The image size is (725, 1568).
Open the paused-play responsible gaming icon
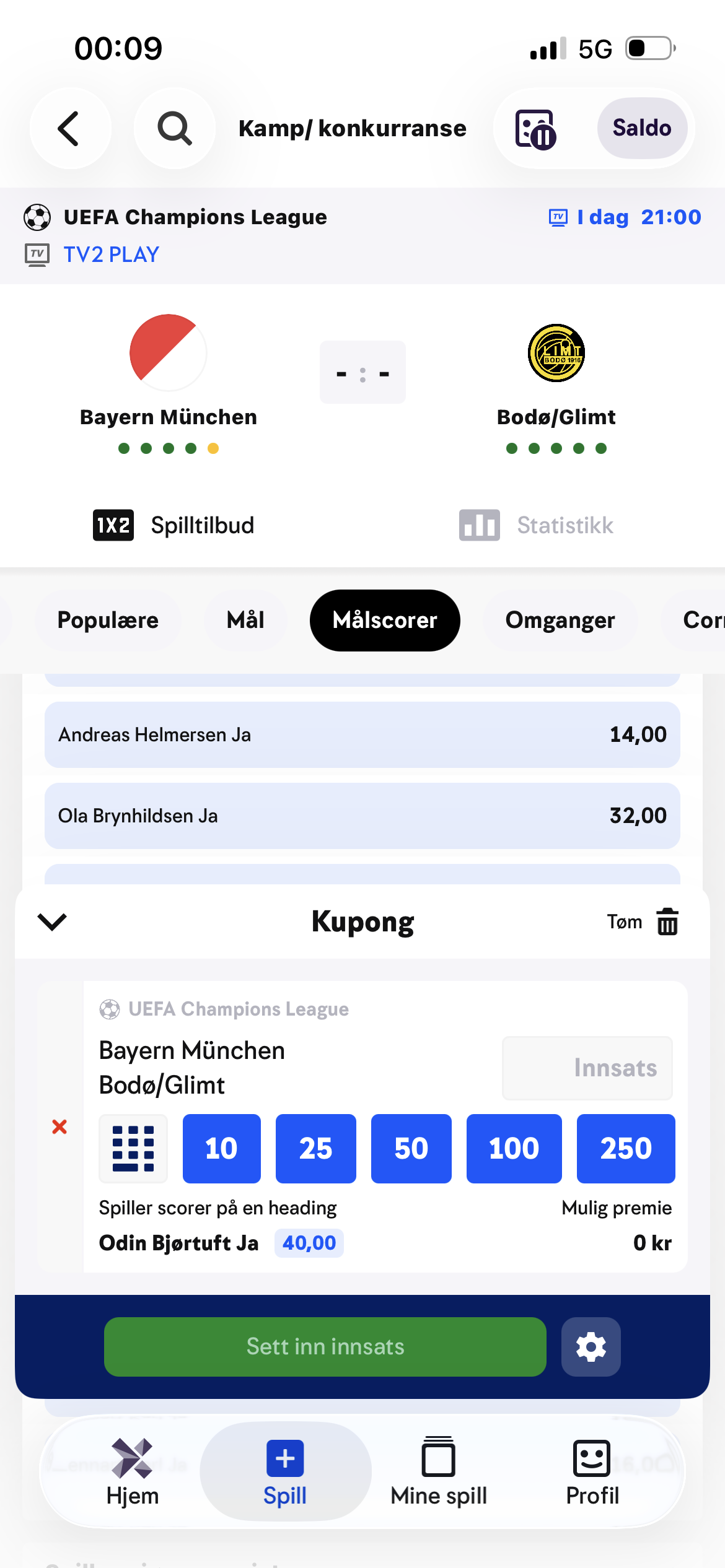536,129
